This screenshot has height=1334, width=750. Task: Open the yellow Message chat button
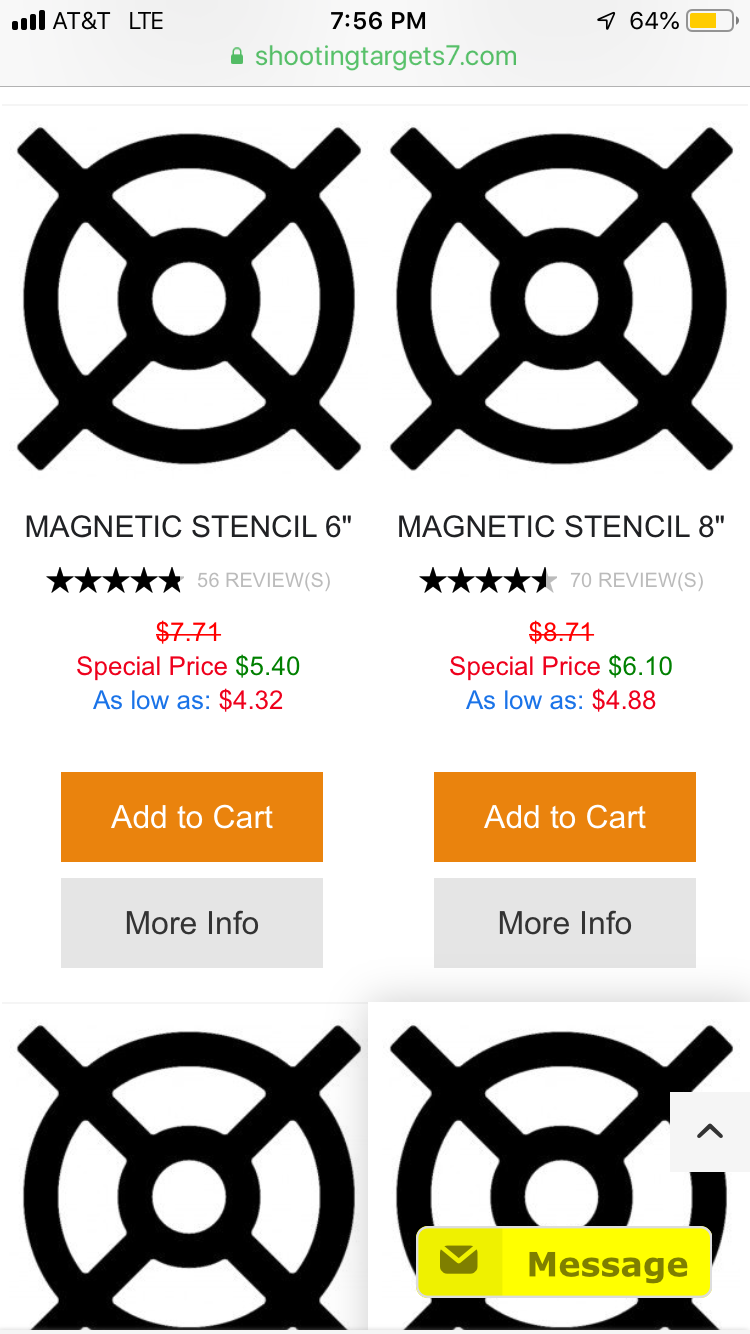click(564, 1263)
